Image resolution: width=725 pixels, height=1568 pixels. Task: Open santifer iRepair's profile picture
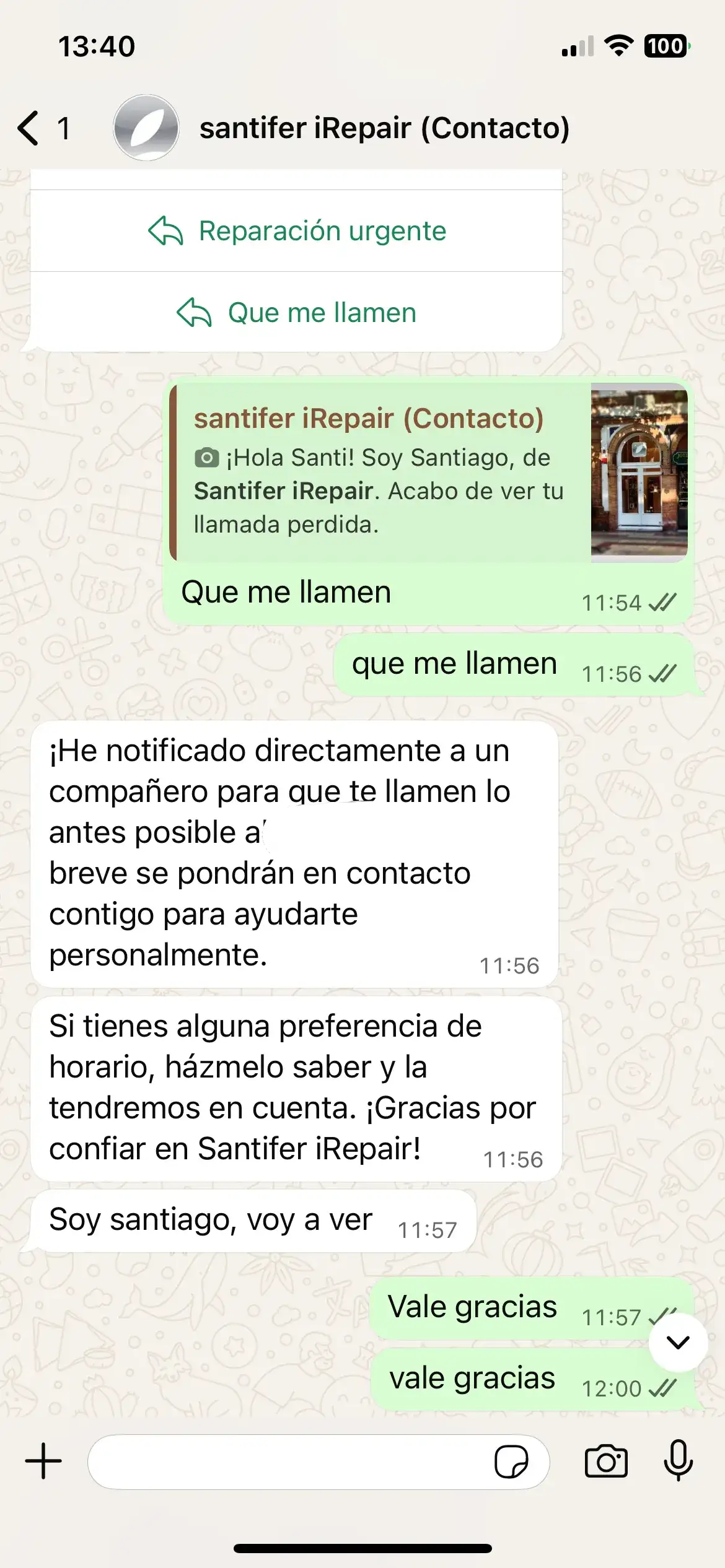(x=146, y=128)
